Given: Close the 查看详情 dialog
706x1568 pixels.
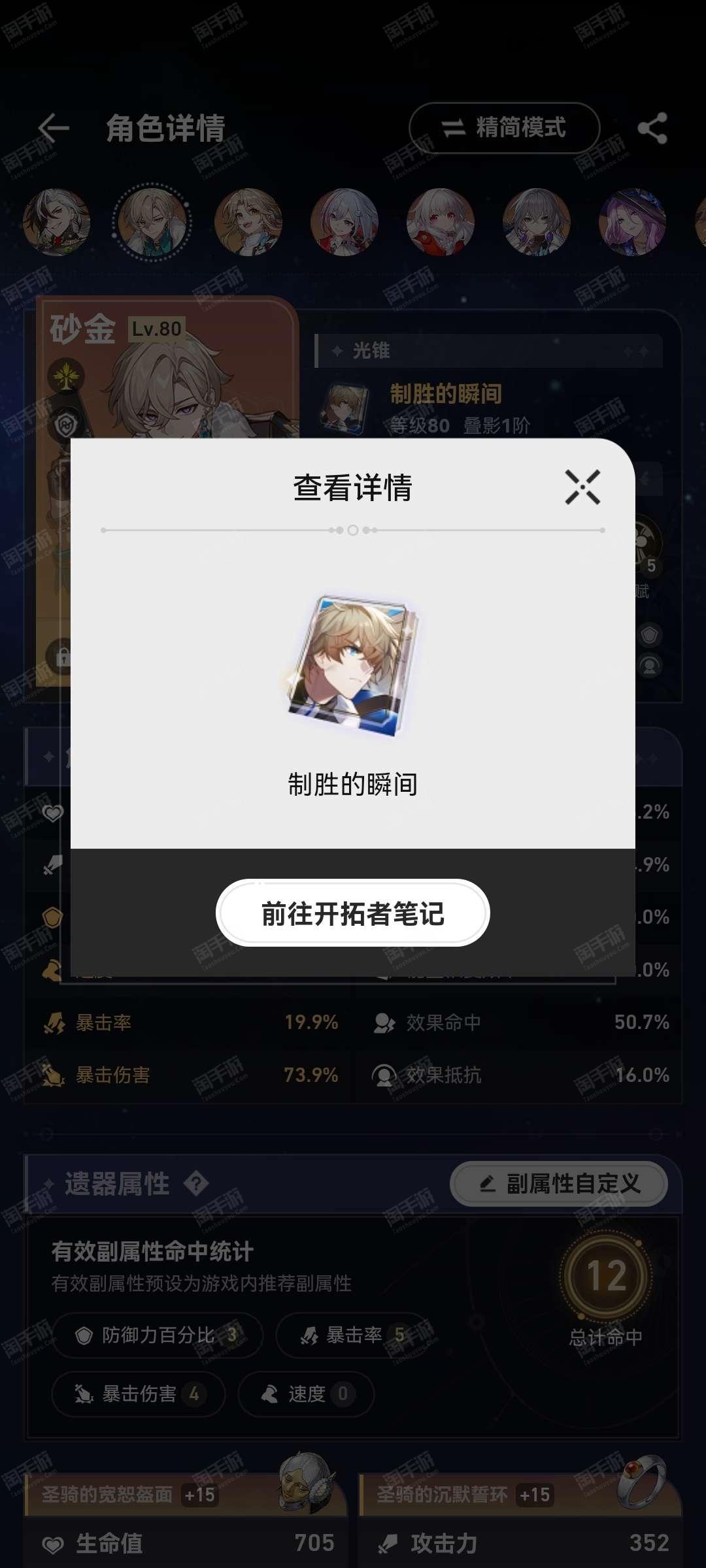Looking at the screenshot, I should pyautogui.click(x=582, y=487).
